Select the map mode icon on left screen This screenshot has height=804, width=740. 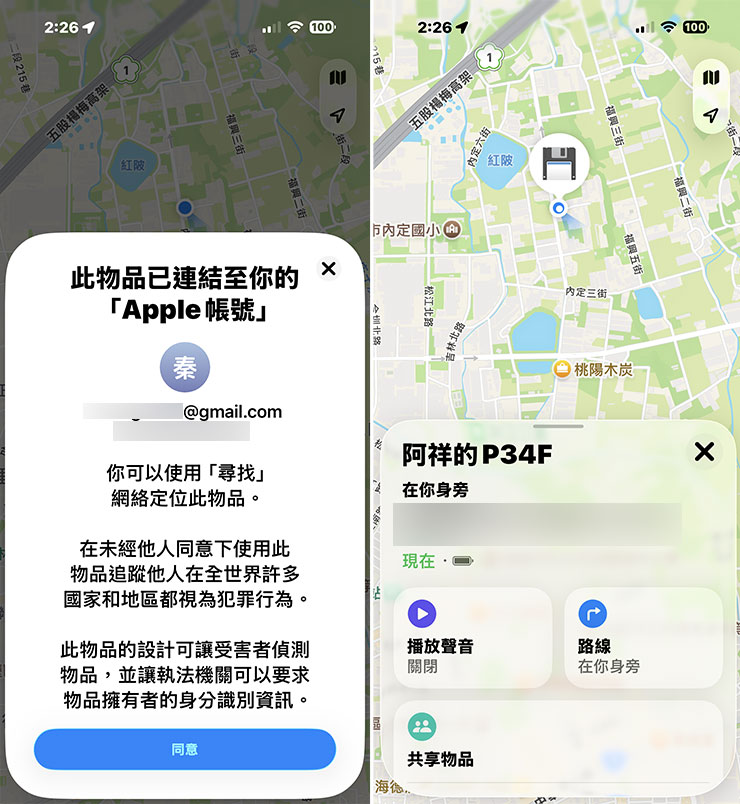point(338,79)
